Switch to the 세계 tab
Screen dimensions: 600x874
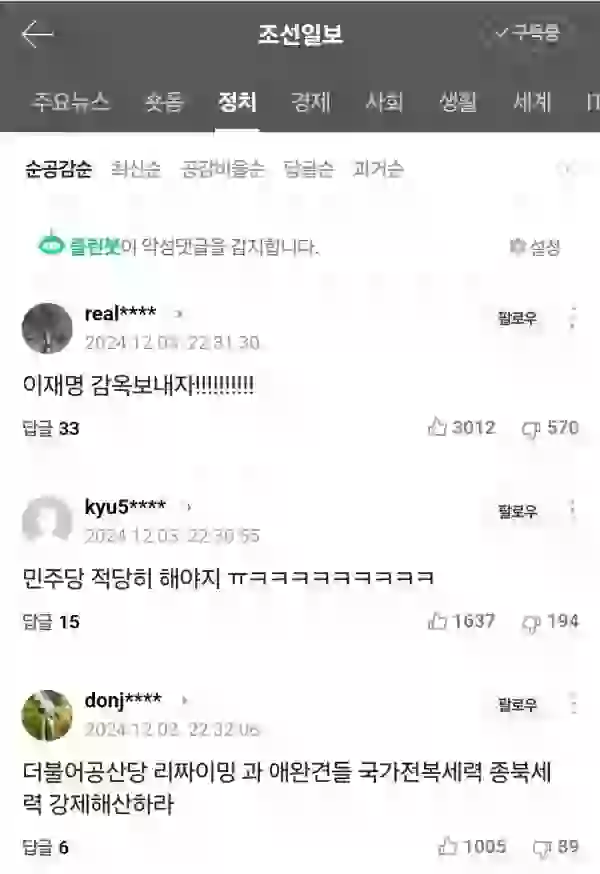coord(532,102)
